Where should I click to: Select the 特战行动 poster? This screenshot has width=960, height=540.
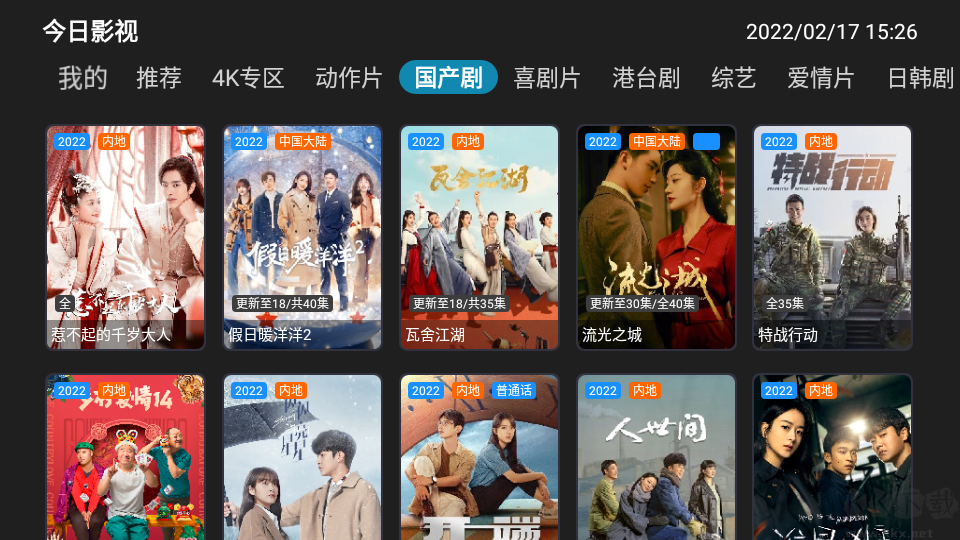[833, 237]
